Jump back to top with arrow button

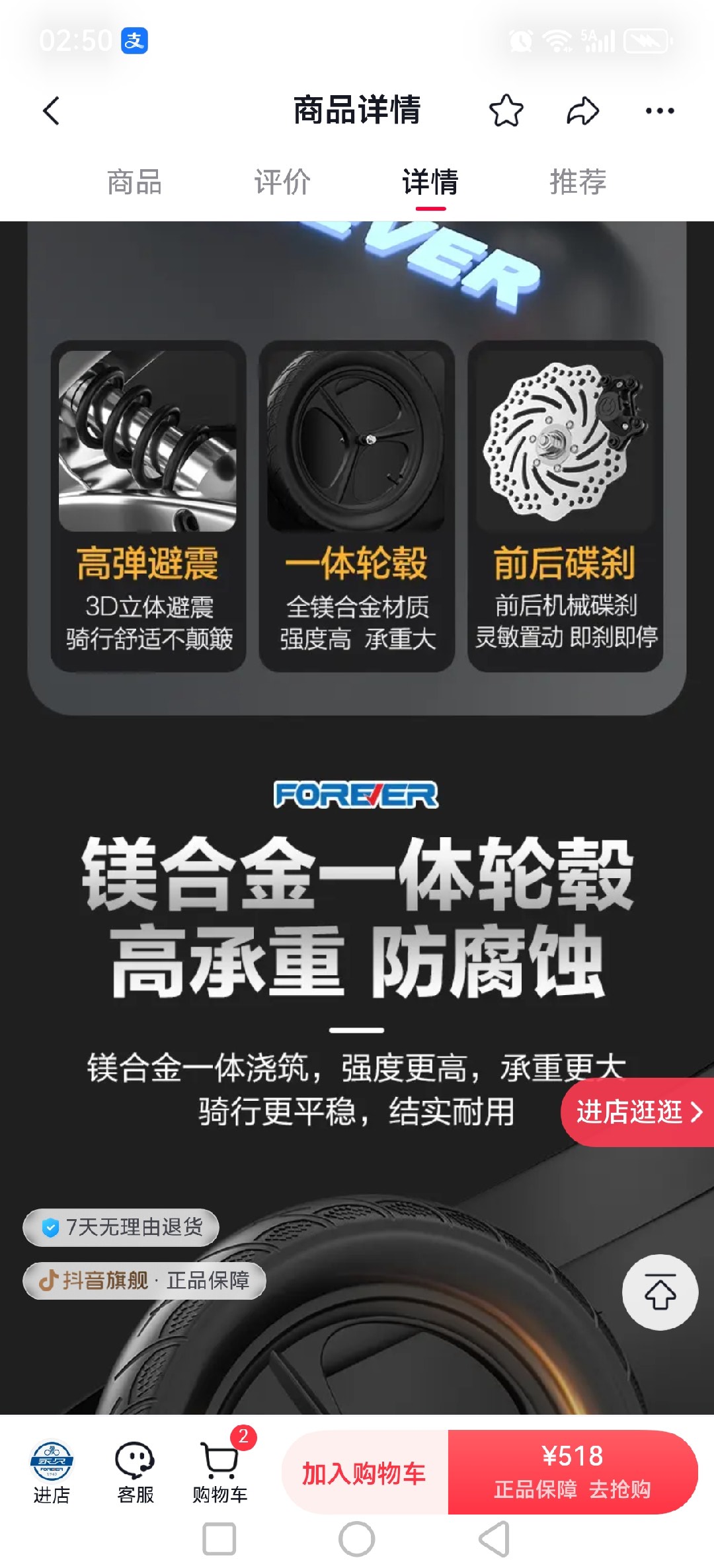coord(660,1292)
